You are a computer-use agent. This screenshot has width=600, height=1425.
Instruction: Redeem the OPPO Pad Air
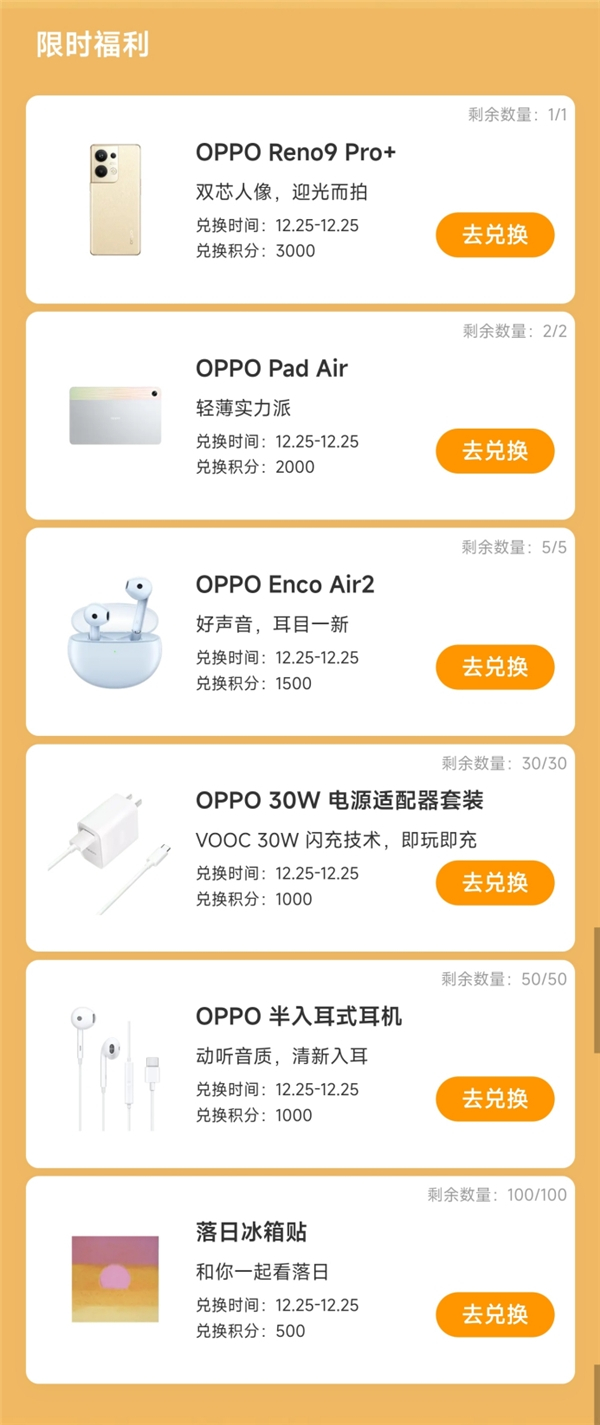tap(495, 451)
